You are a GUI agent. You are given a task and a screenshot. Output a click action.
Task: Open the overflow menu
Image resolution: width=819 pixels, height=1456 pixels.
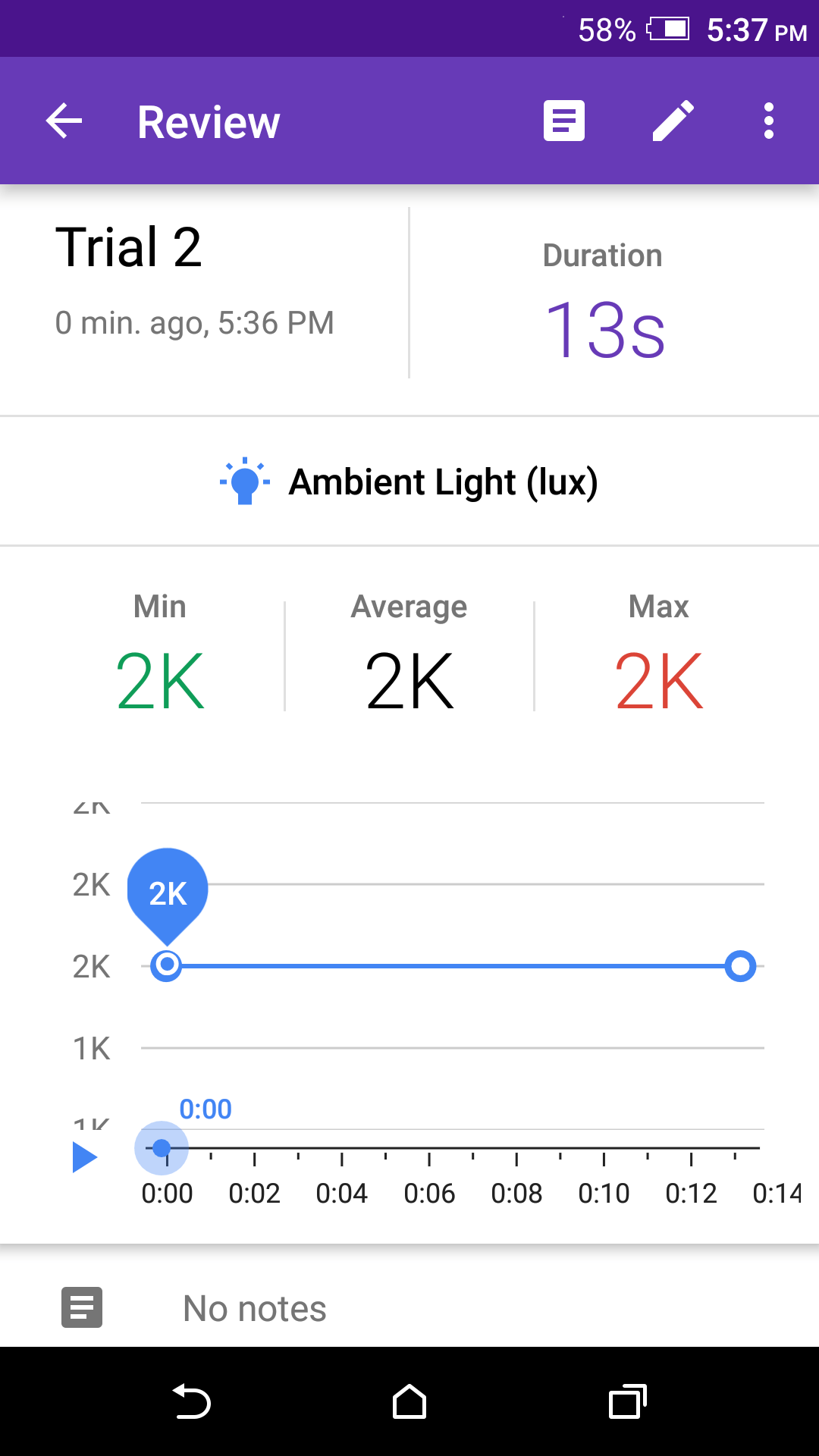[768, 121]
